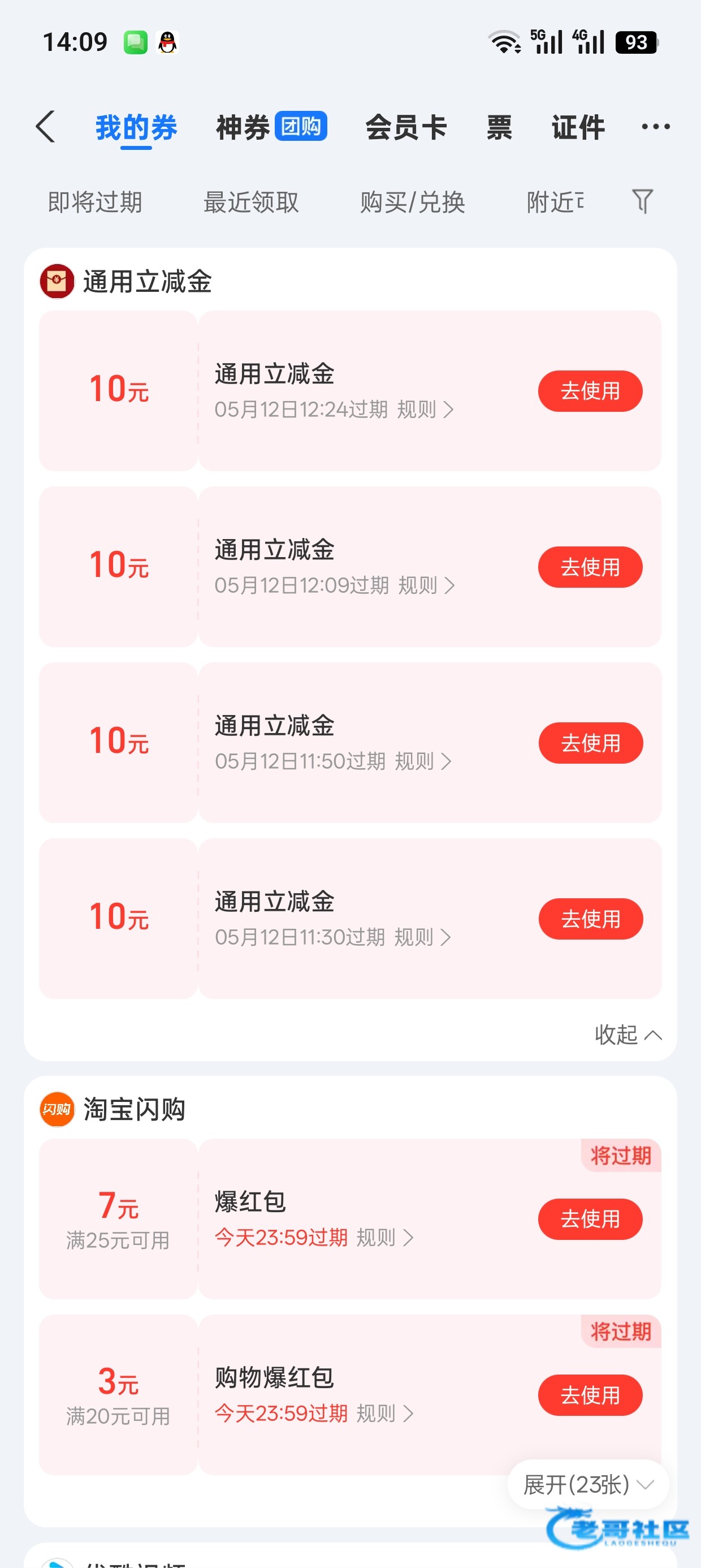View rules for 购物爆红包
The width and height of the screenshot is (701, 1568).
tap(384, 1413)
